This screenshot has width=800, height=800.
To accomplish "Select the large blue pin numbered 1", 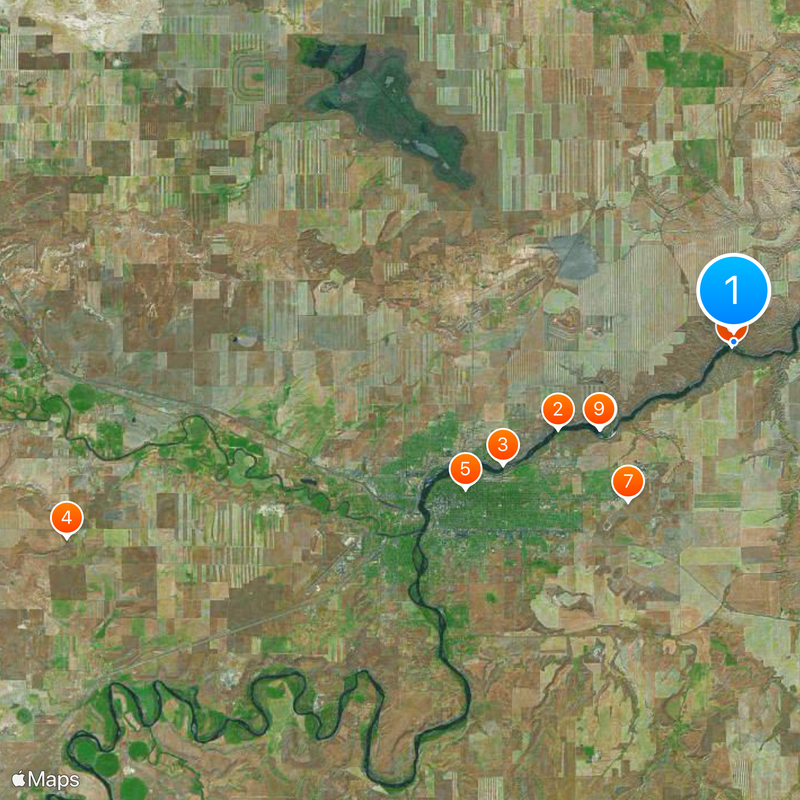I will pyautogui.click(x=733, y=292).
